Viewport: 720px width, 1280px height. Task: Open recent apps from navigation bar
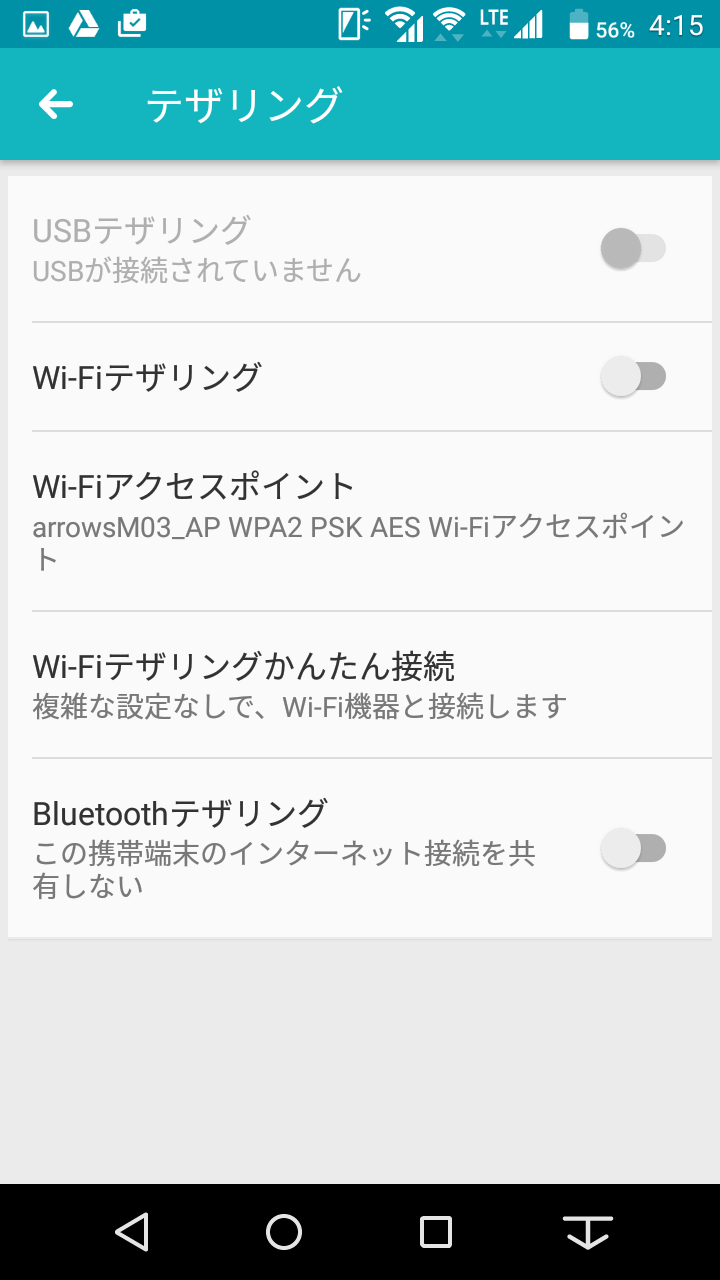pyautogui.click(x=436, y=1232)
